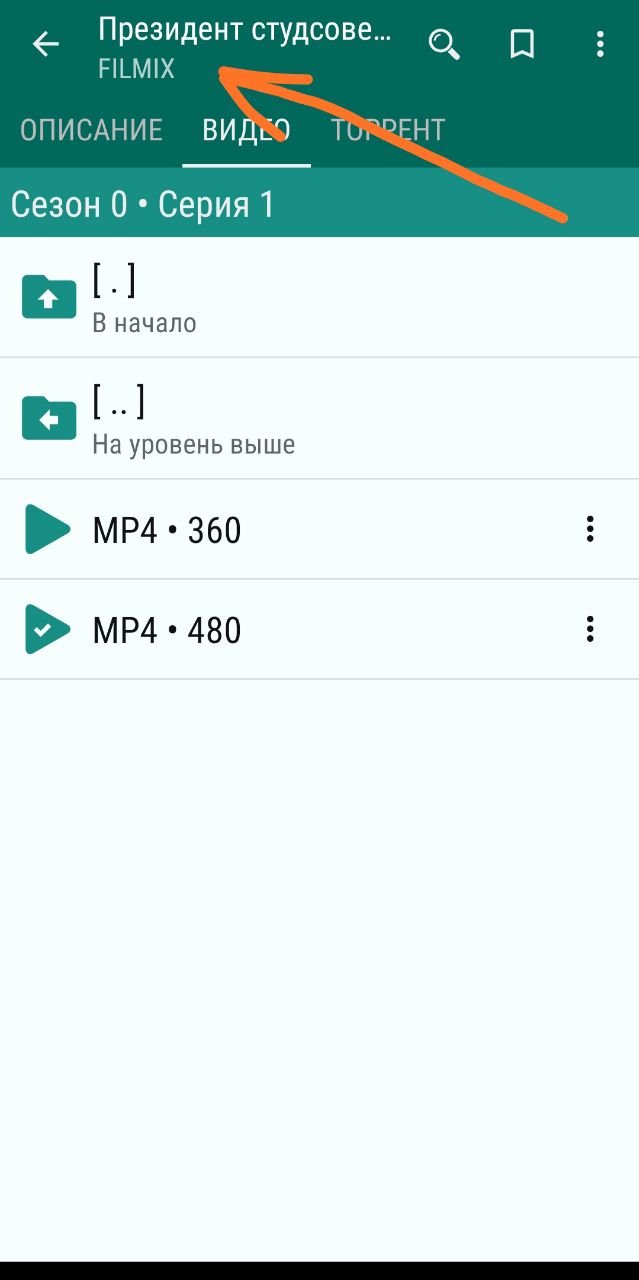Screen dimensions: 639x1280
Task: Go На уровень выше
Action: click(x=319, y=418)
